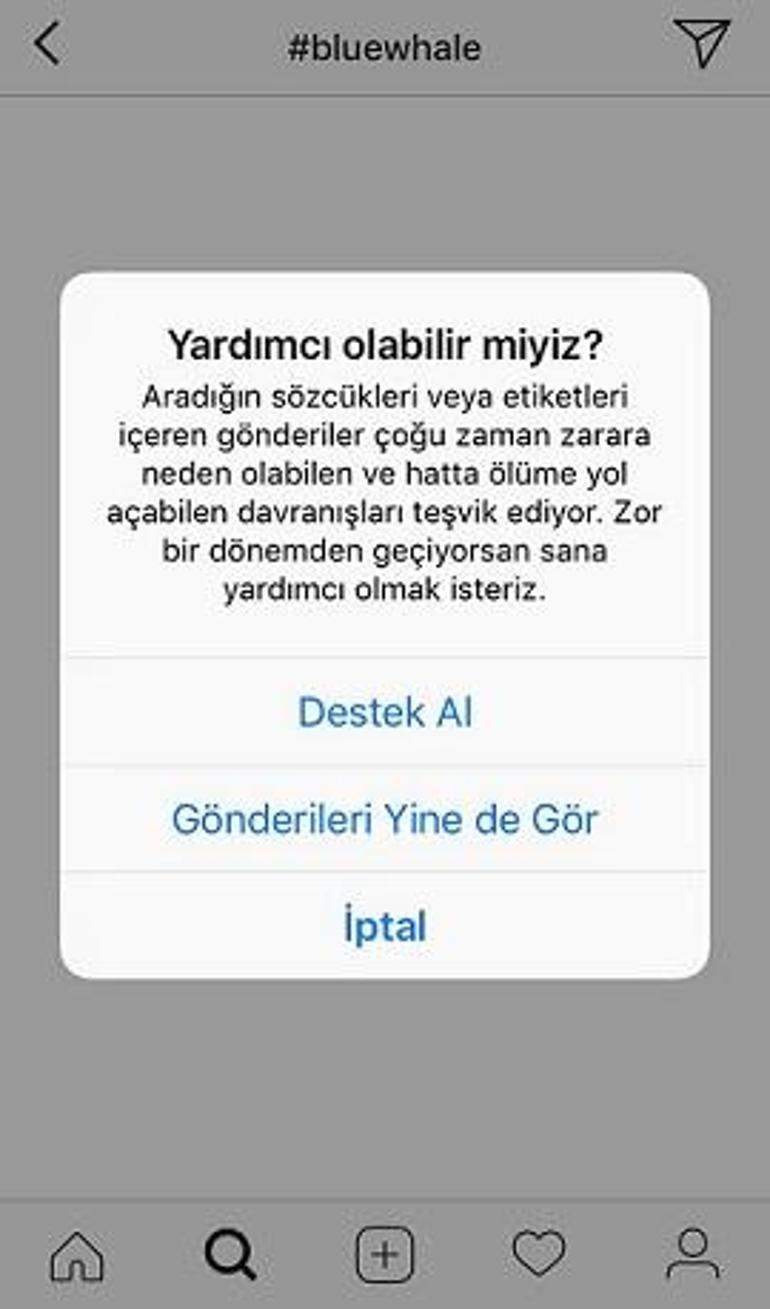Open the Search tab

pos(231,1254)
